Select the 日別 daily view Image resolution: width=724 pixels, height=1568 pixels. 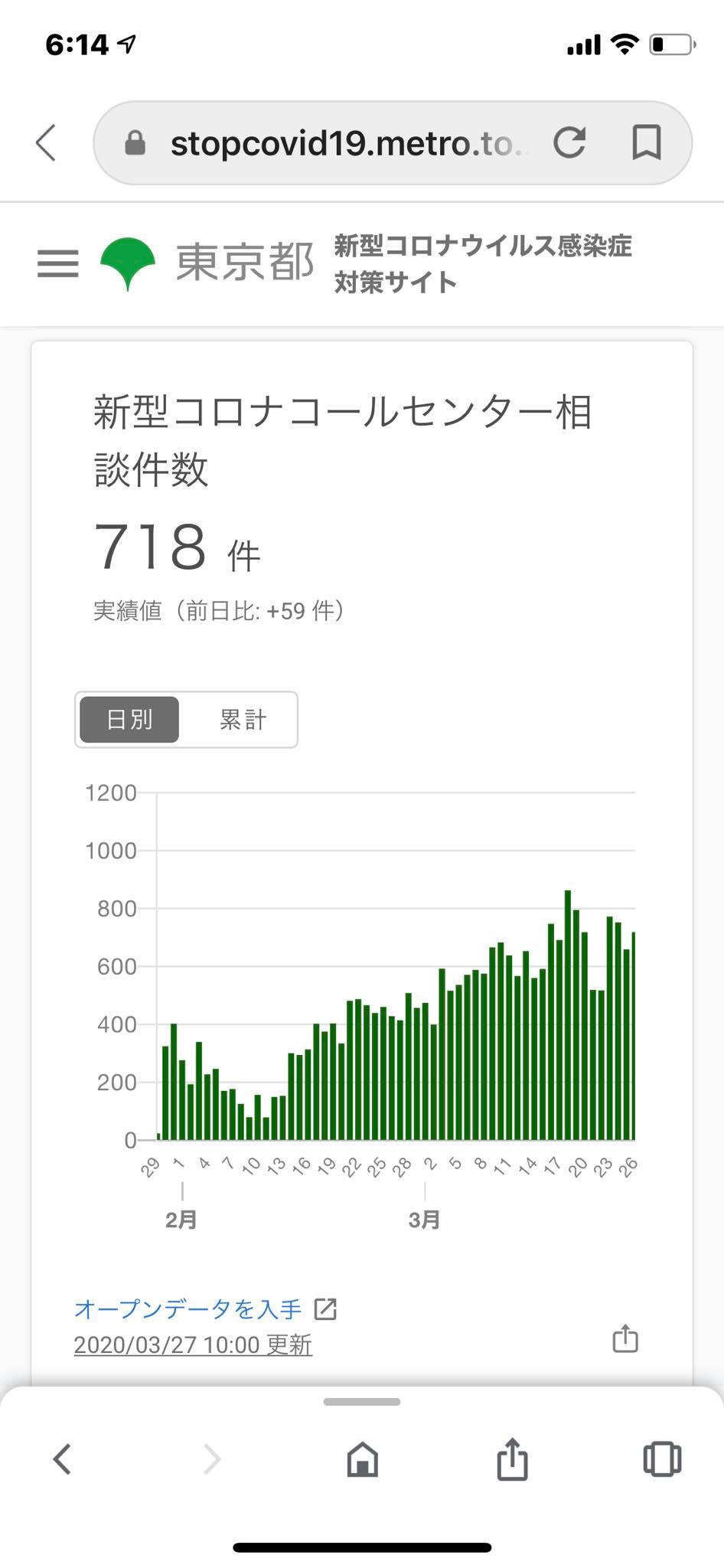click(129, 720)
